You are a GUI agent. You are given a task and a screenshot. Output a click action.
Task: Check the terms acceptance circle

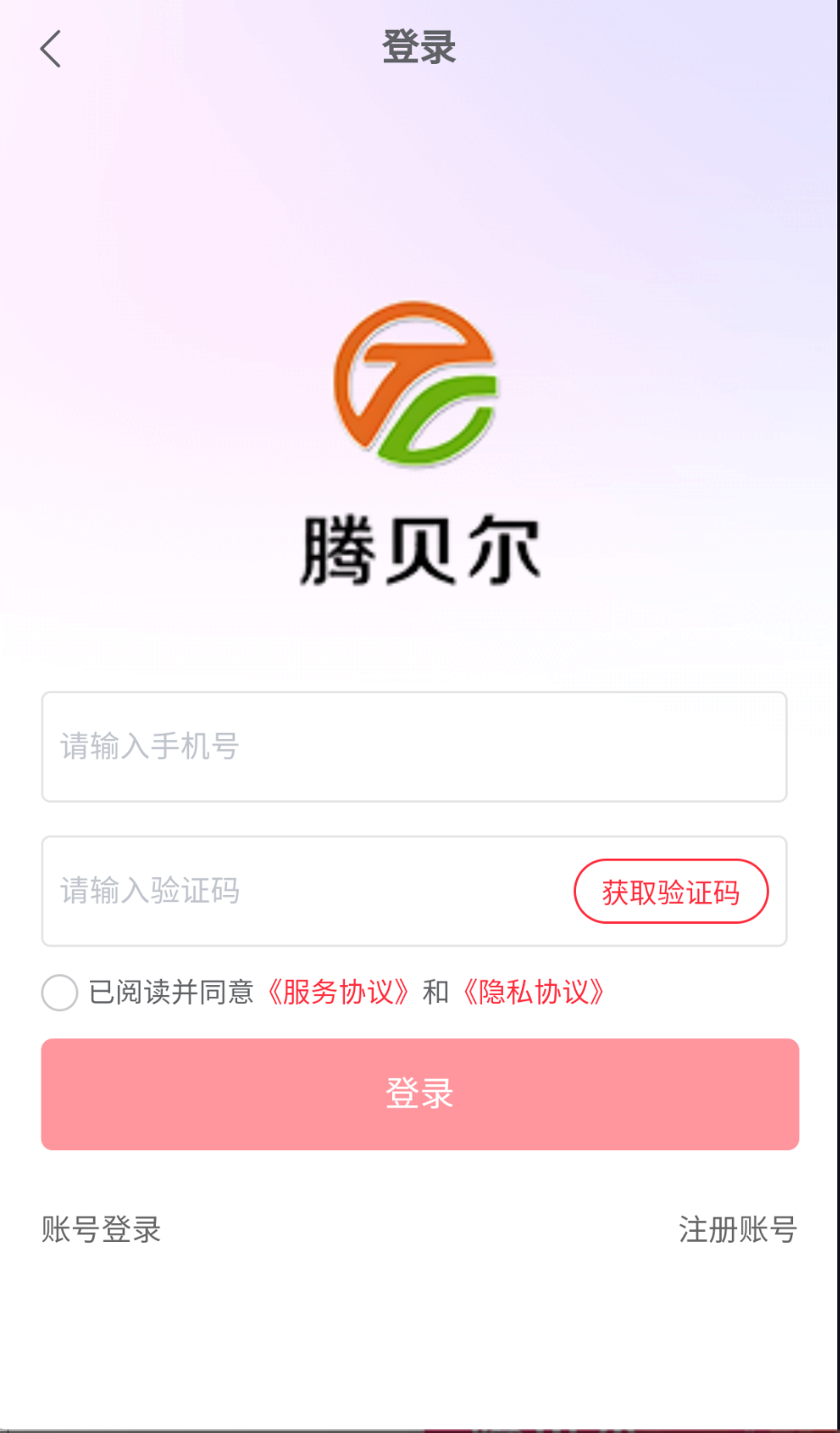59,992
